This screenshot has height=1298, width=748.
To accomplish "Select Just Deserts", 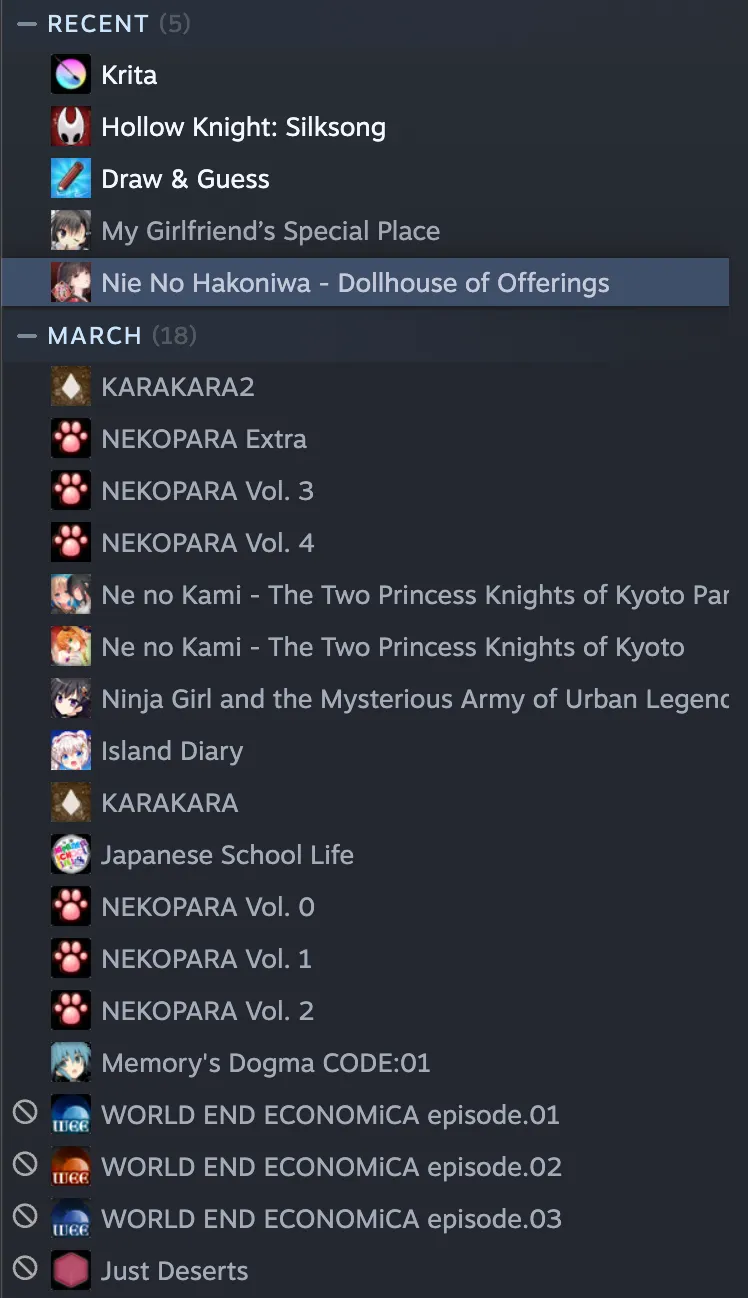I will 174,1271.
